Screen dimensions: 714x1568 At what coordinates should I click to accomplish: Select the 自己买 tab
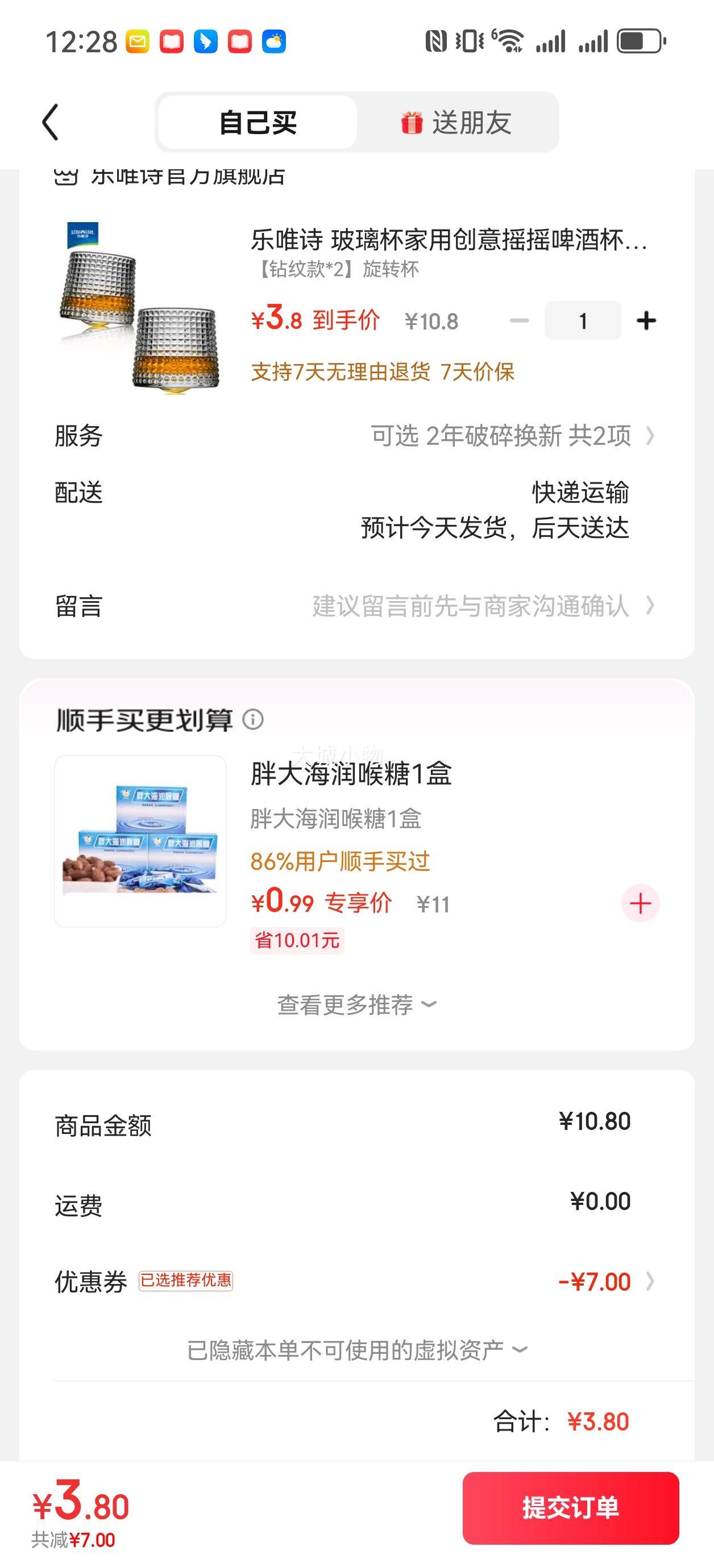pyautogui.click(x=258, y=122)
